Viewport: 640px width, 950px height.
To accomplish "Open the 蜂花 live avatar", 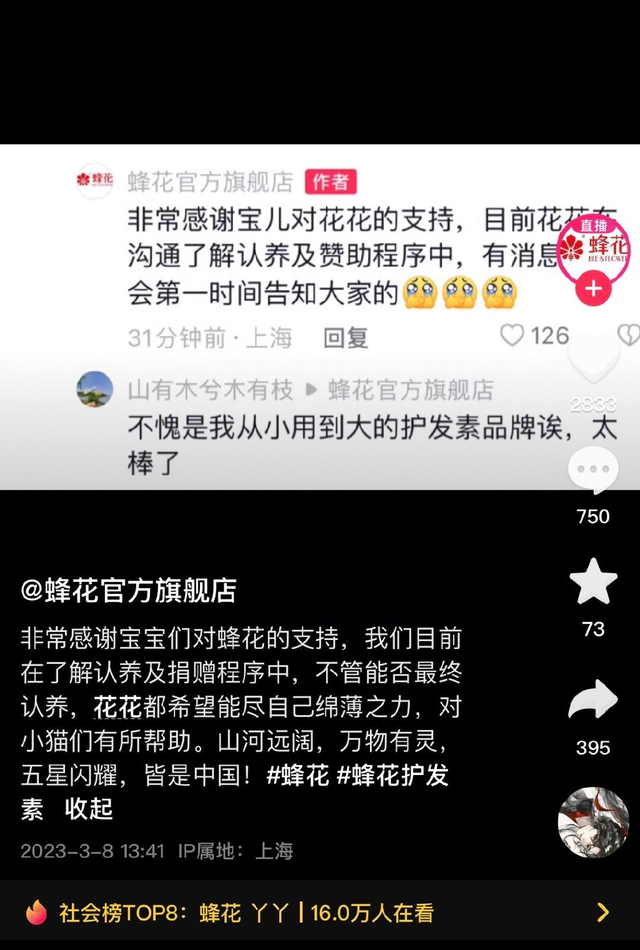I will tap(593, 247).
